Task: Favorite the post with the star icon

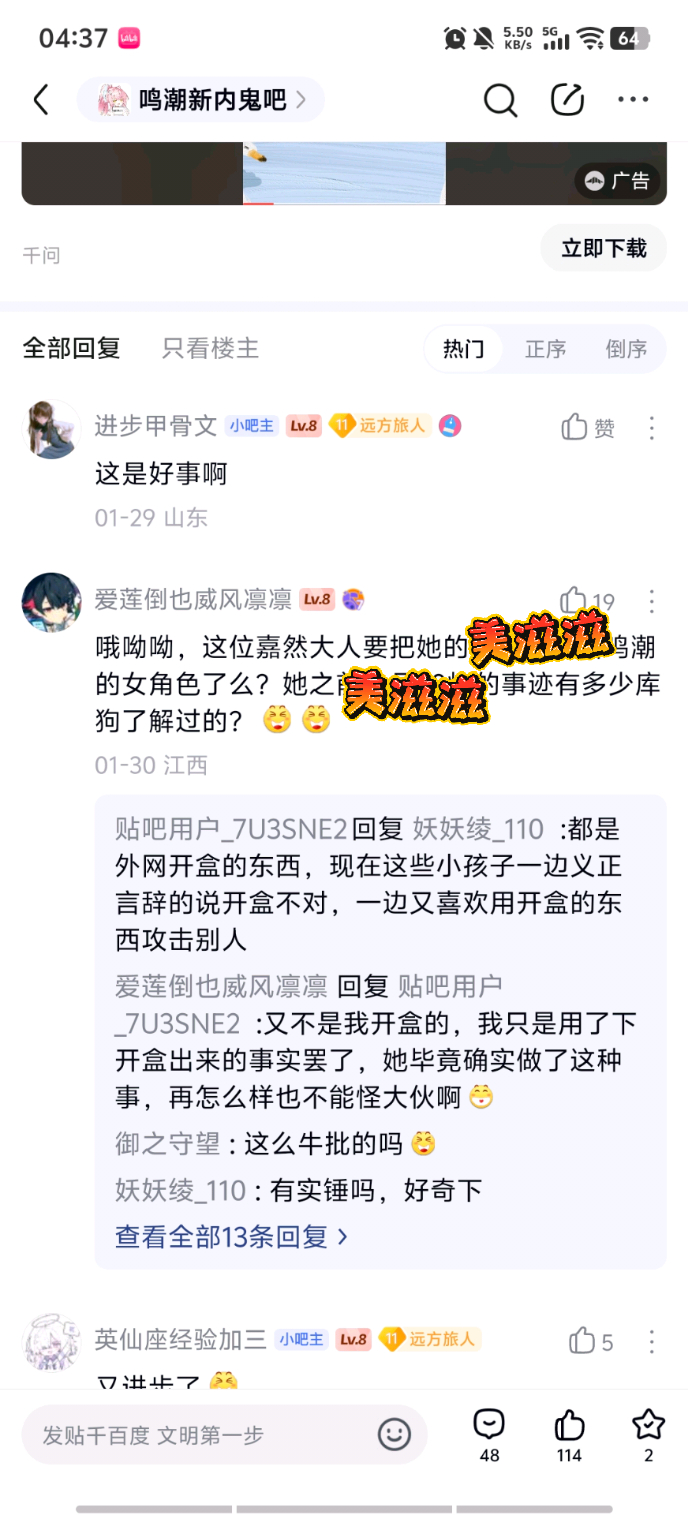Action: click(x=648, y=1435)
